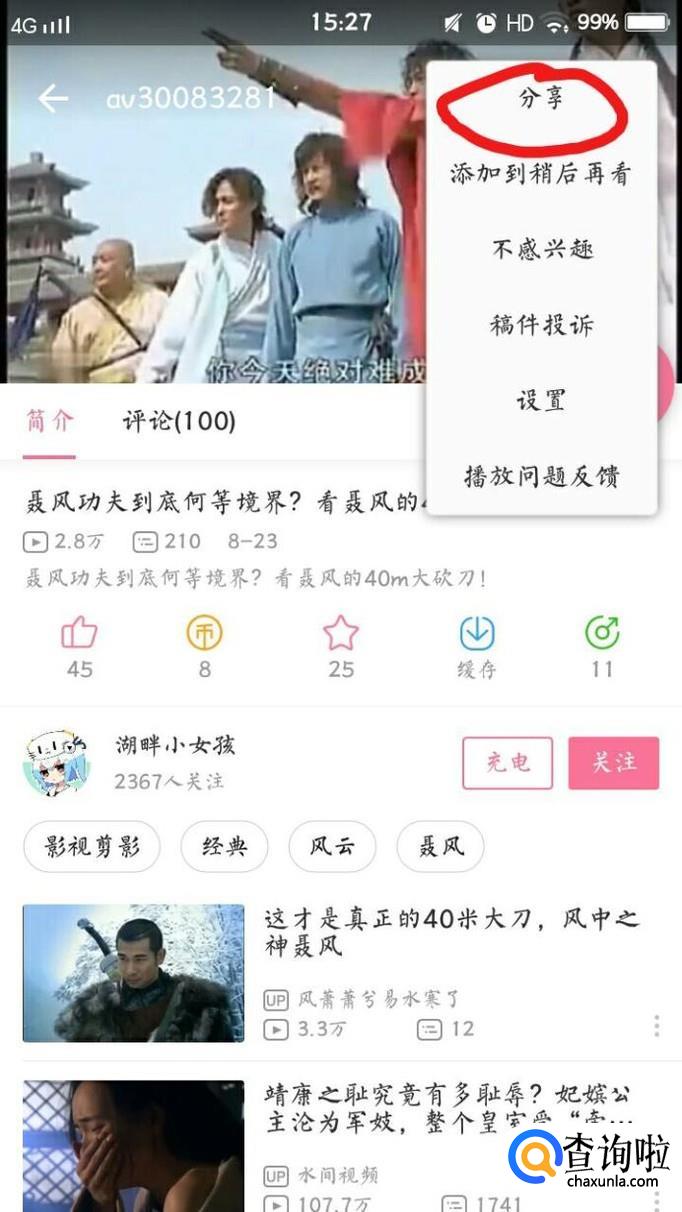Select 不感兴趣 menu option
Viewport: 682px width, 1212px height.
pyautogui.click(x=541, y=249)
